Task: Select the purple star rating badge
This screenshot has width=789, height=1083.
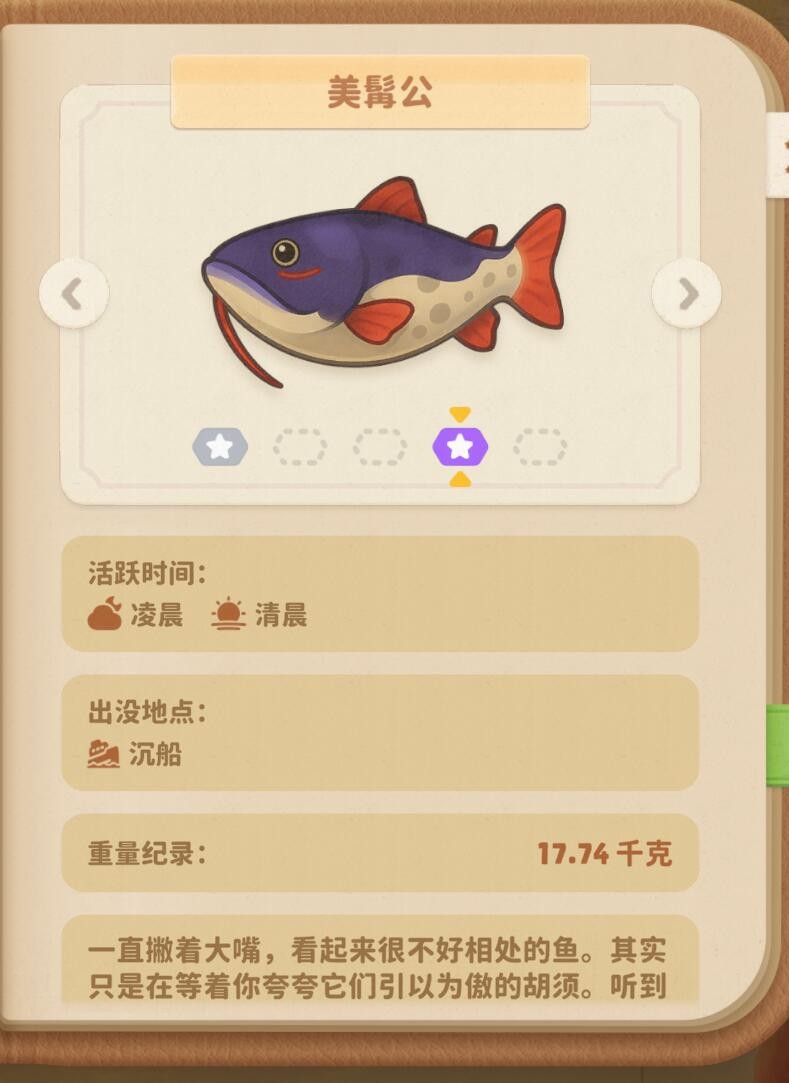Action: (460, 447)
